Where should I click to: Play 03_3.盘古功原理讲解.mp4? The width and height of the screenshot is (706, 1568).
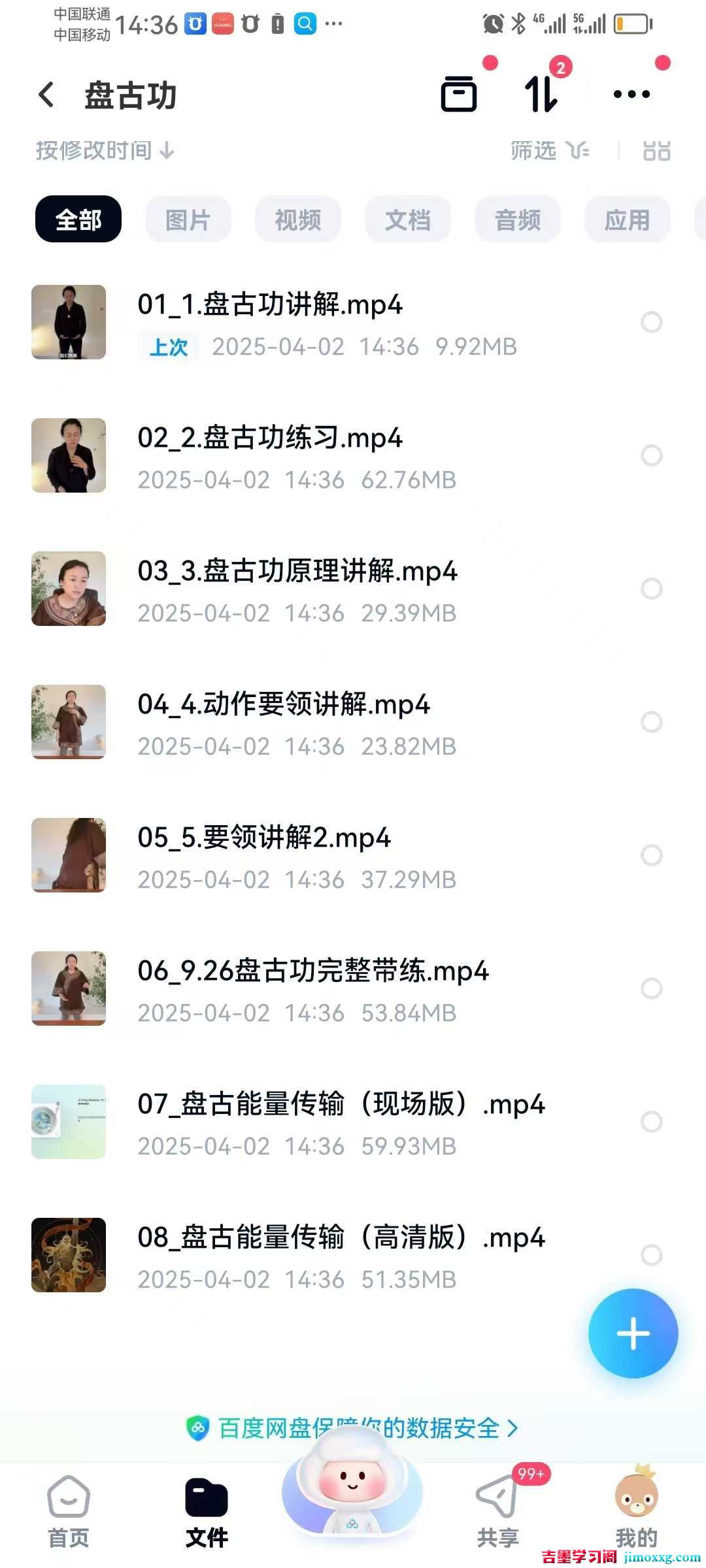pyautogui.click(x=297, y=572)
